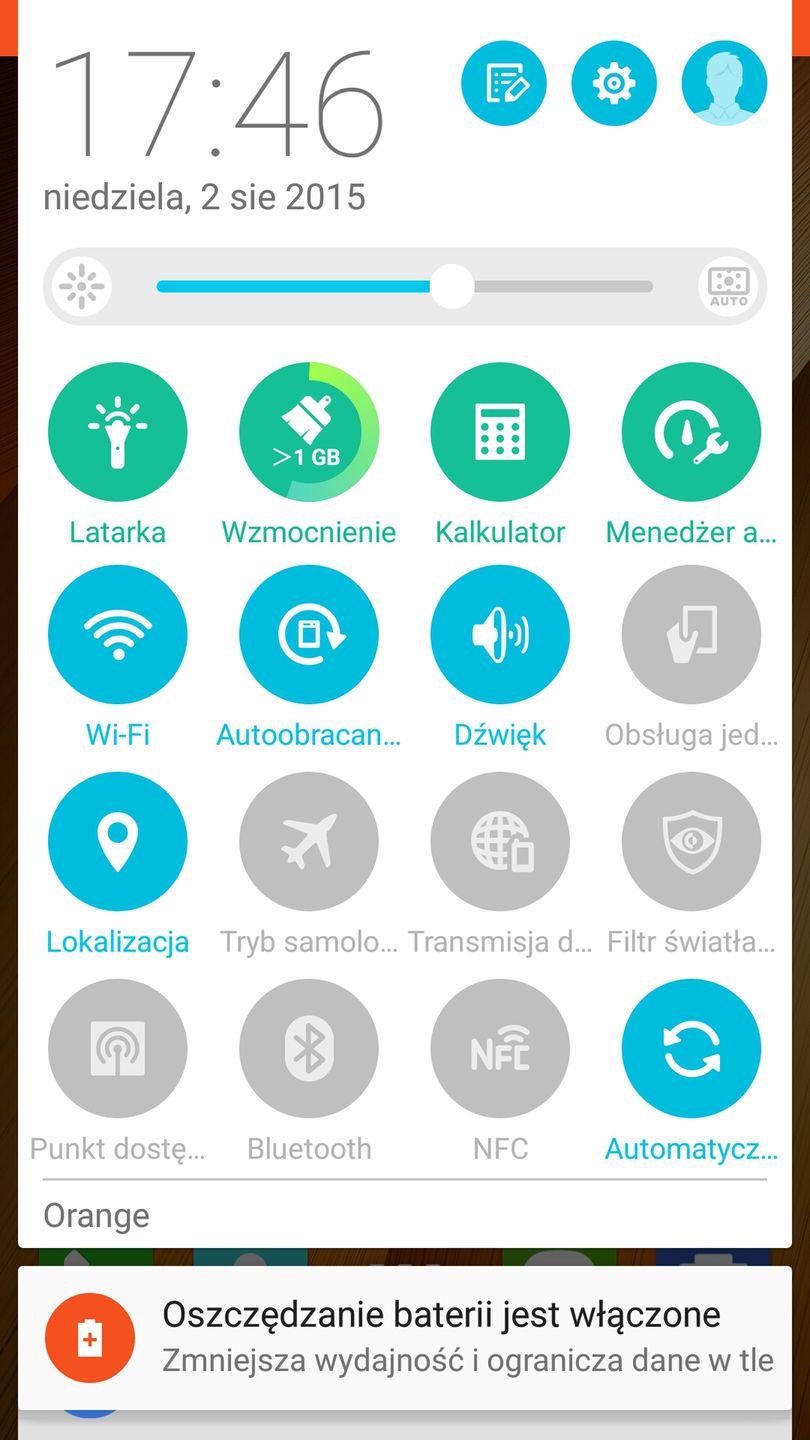
Task: Disable Automatyczna synchronizacja sync
Action: click(691, 1048)
